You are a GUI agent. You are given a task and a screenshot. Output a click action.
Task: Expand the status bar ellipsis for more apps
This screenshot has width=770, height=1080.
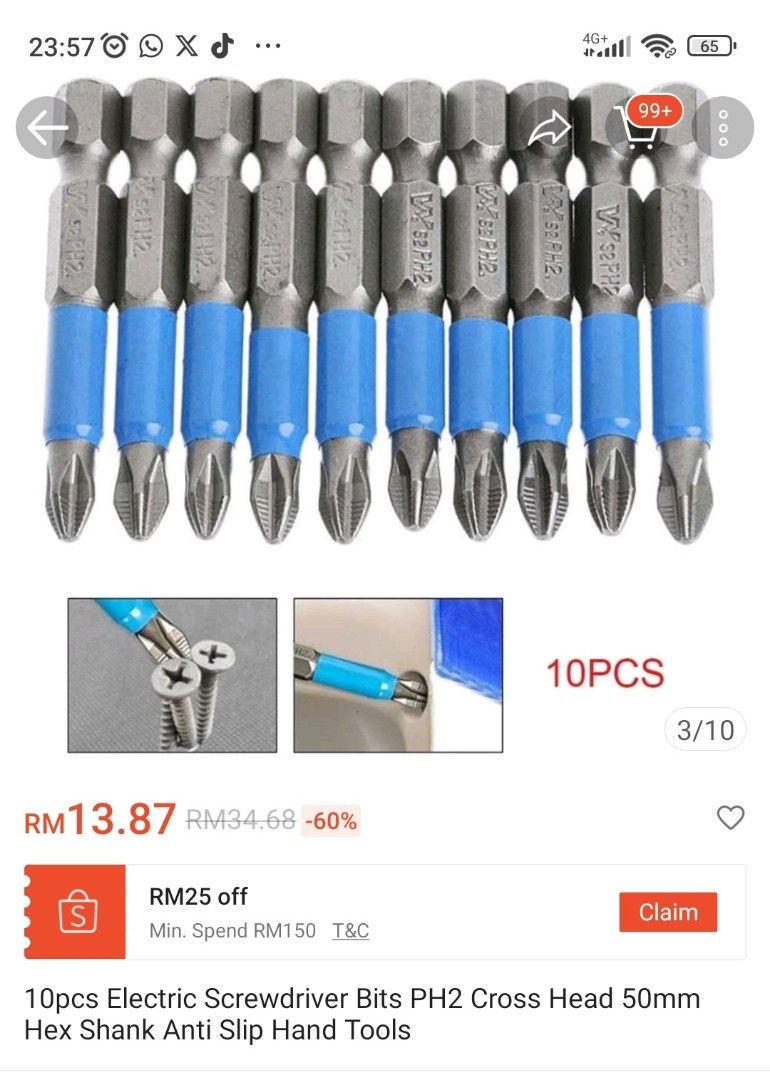(266, 46)
